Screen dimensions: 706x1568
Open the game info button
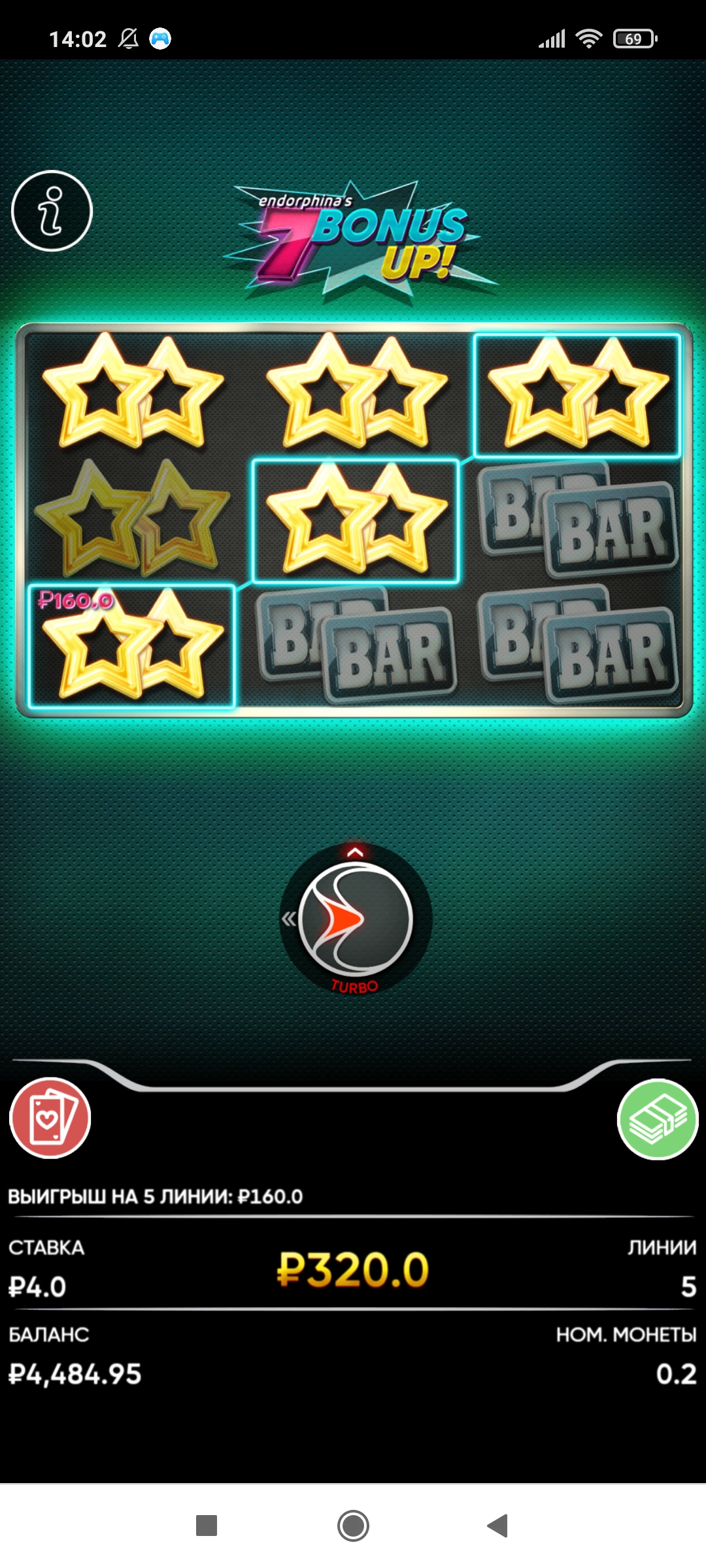click(x=52, y=211)
